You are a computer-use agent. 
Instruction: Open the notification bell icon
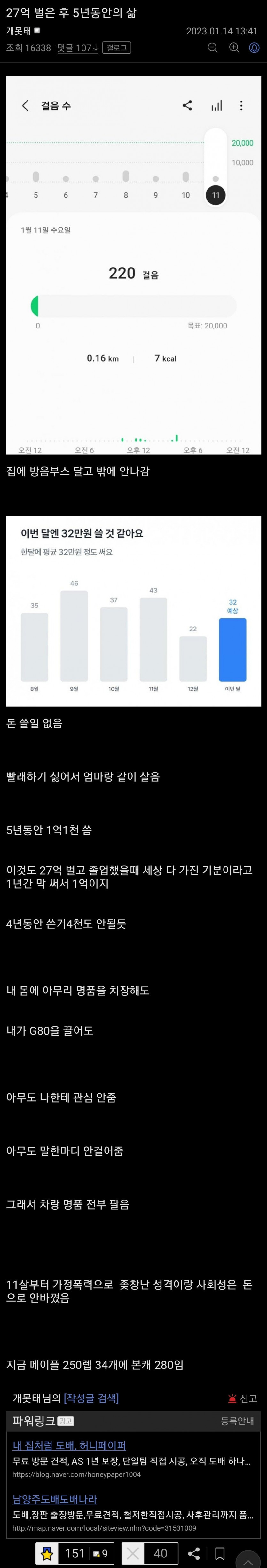[x=254, y=48]
